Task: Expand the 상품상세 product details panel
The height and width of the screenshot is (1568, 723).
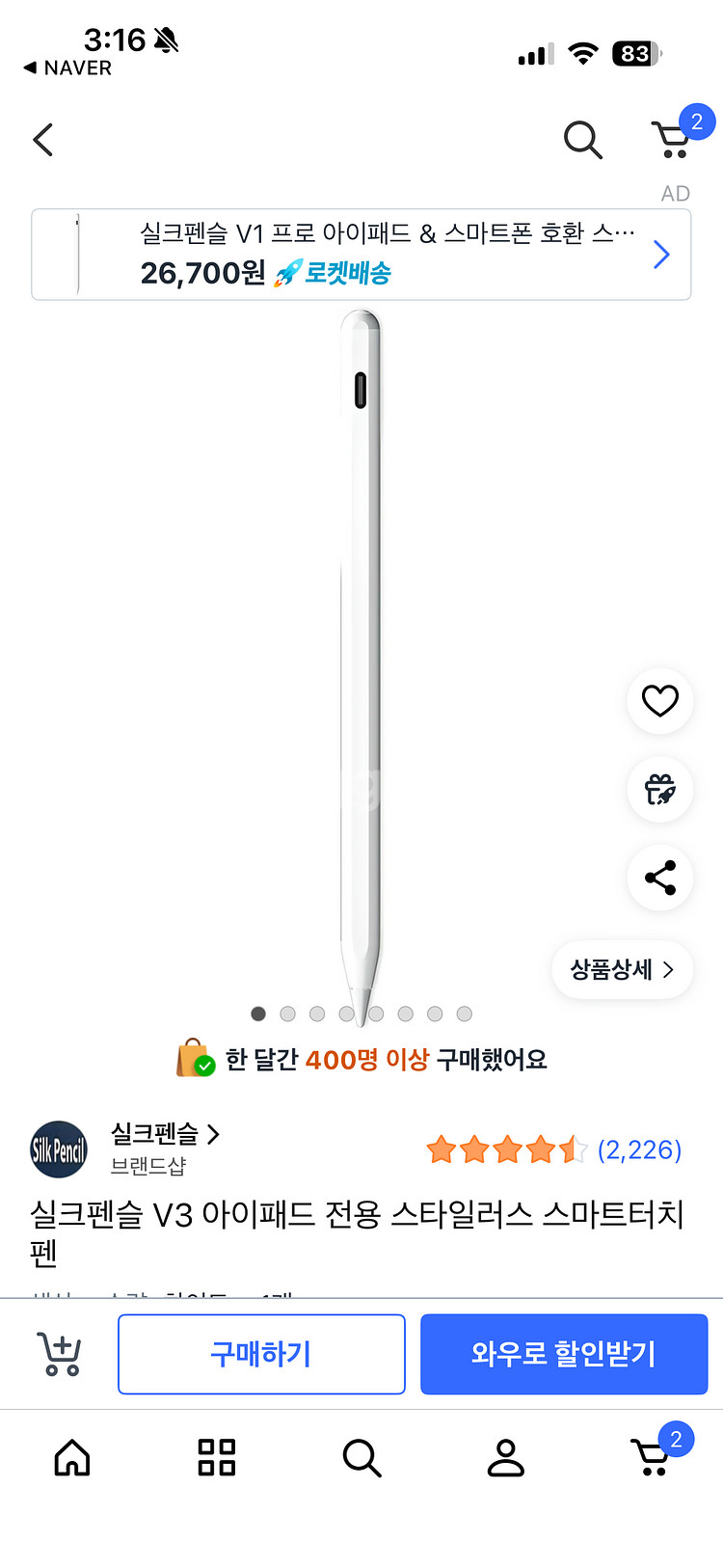Action: coord(622,970)
